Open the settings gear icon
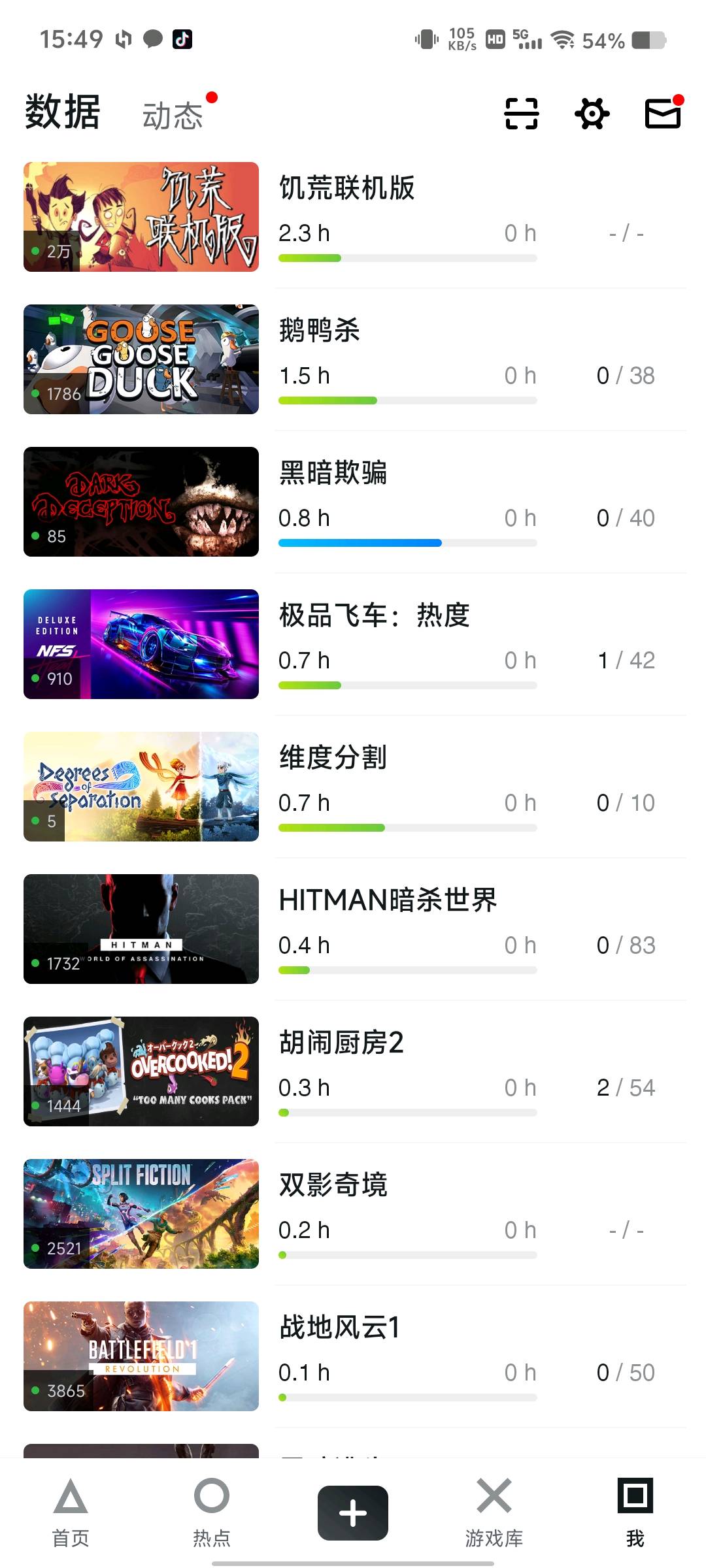706x1568 pixels. [592, 114]
